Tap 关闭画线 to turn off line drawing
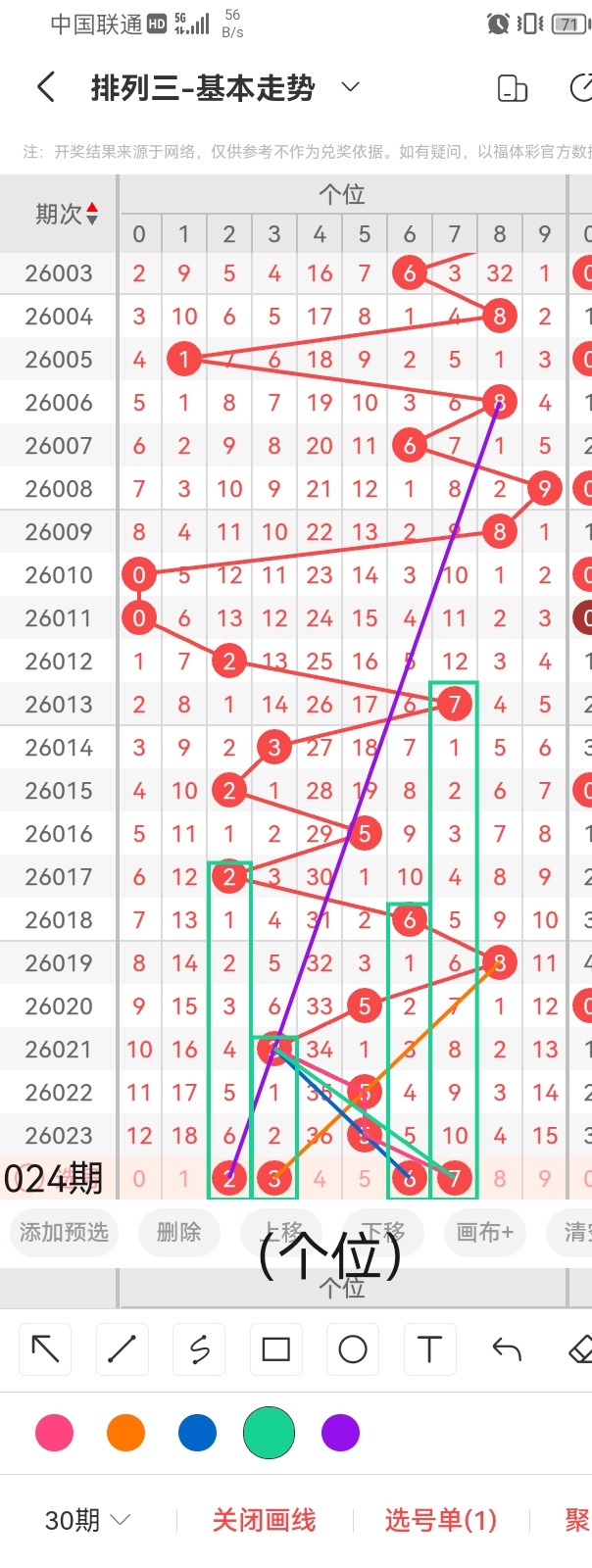Viewport: 592px width, 1568px height. click(264, 1520)
